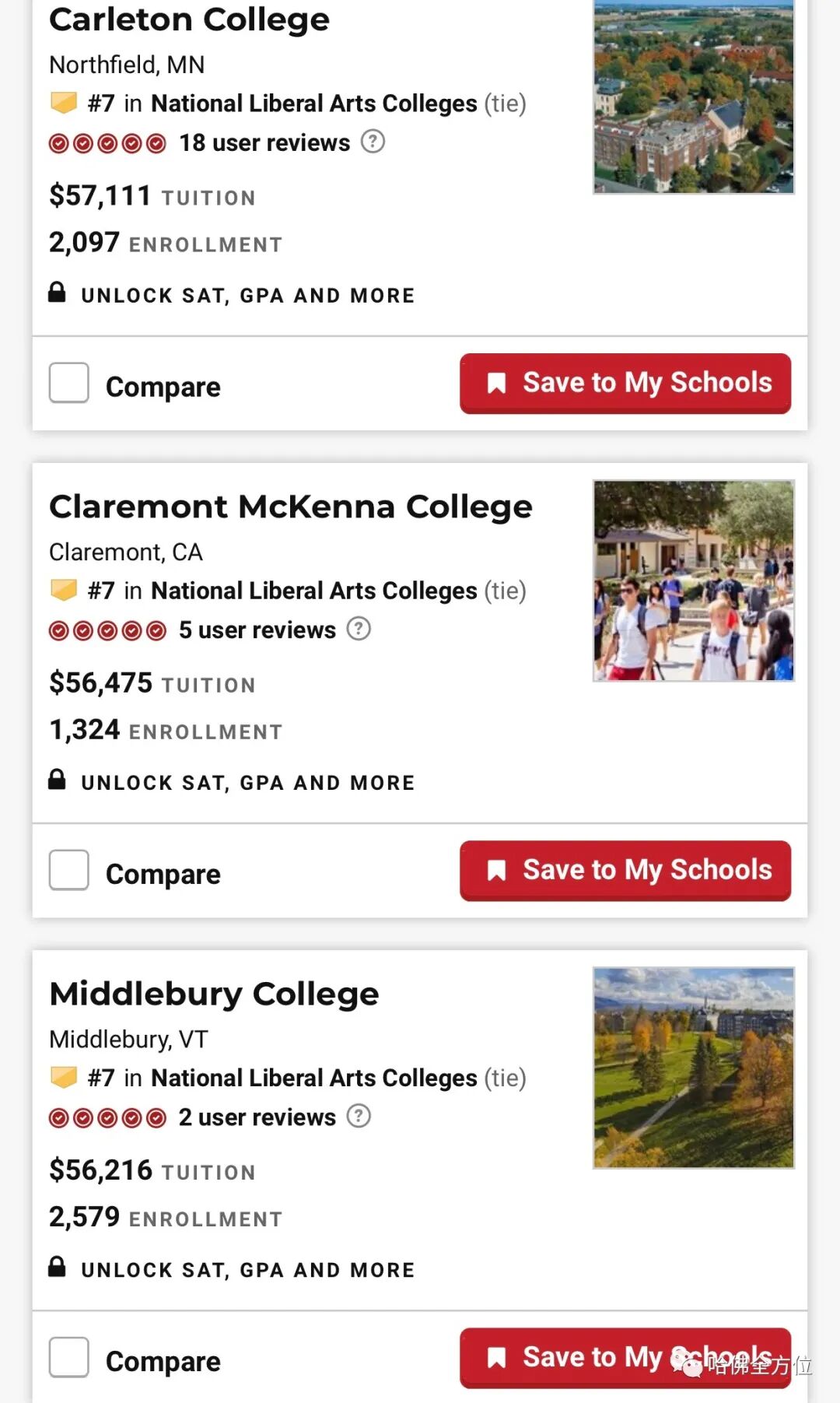840x1403 pixels.
Task: Unlock SAT and GPA data for Claremont McKenna
Action: coord(247,783)
